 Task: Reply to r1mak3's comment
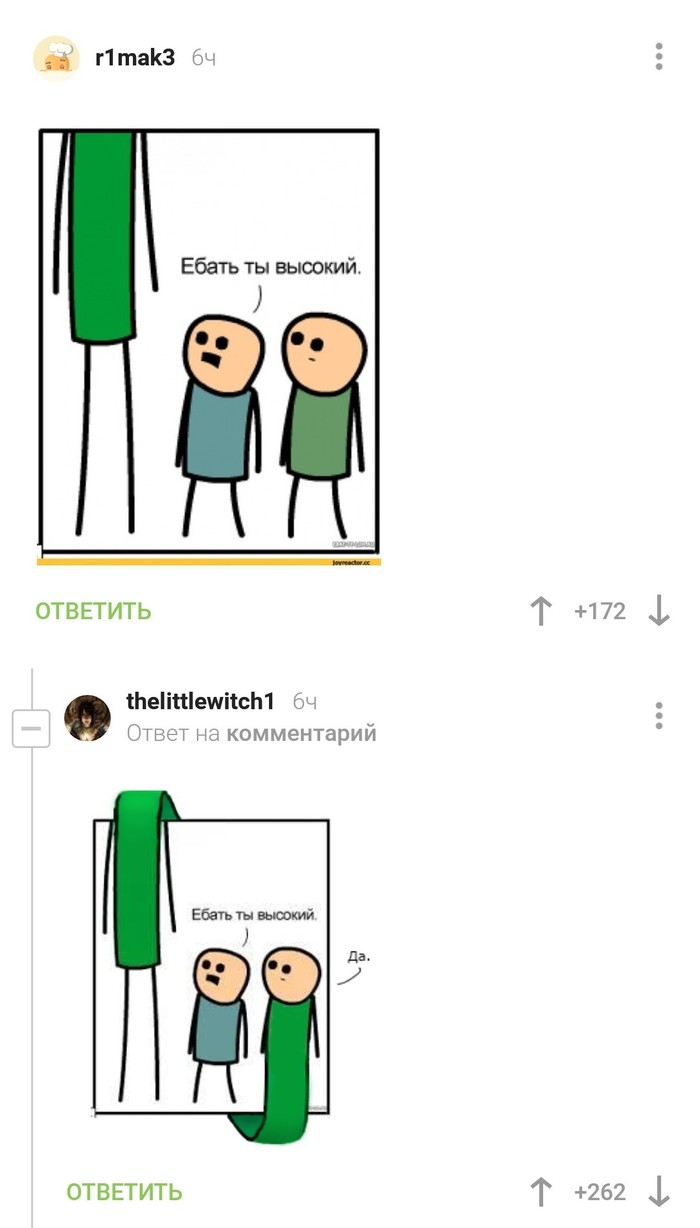(x=93, y=611)
